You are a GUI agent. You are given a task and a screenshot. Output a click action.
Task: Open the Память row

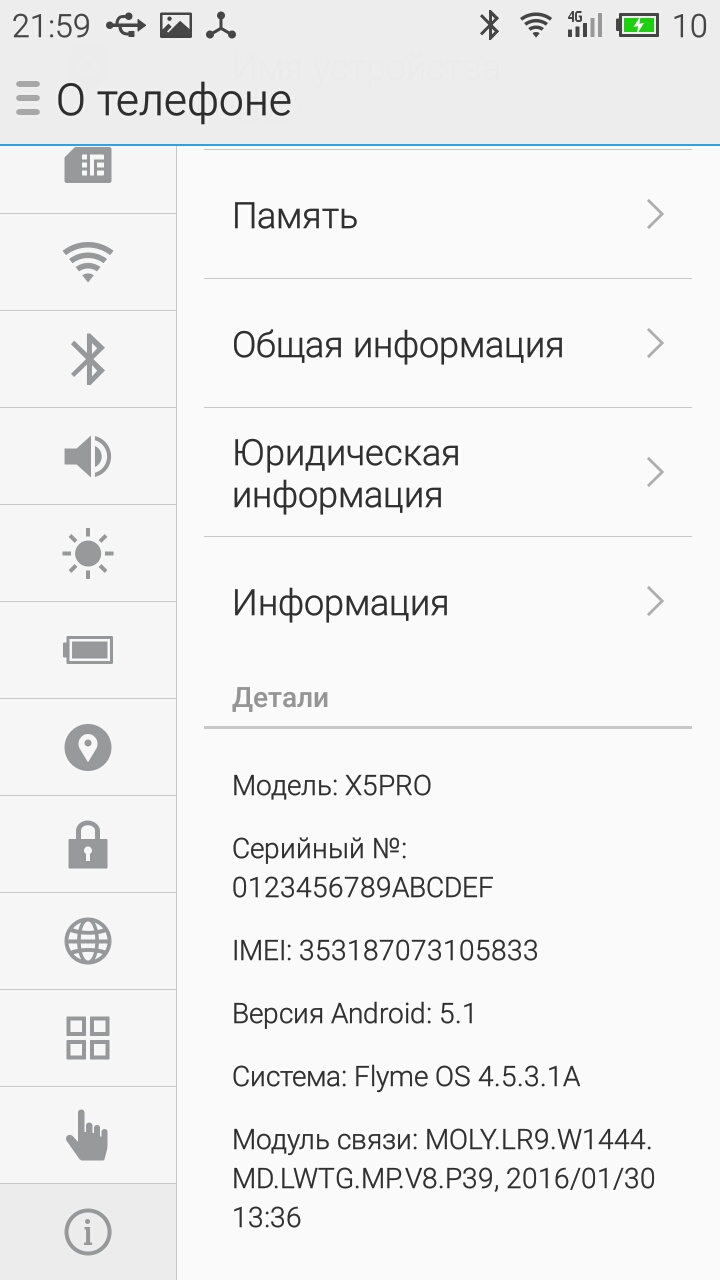447,215
